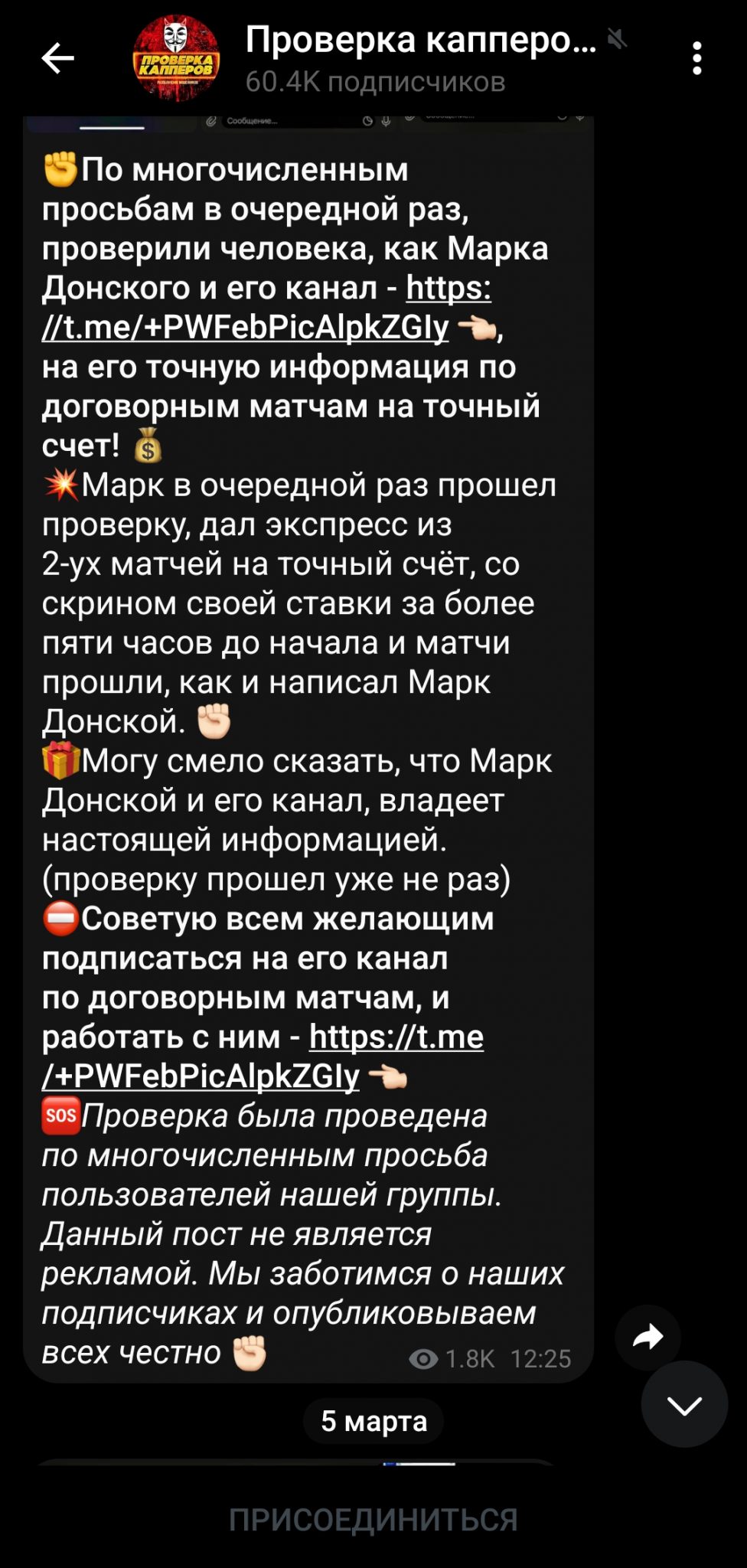This screenshot has height=1568, width=747.
Task: Jump to the latest messages with the down chevron
Action: tap(684, 1404)
